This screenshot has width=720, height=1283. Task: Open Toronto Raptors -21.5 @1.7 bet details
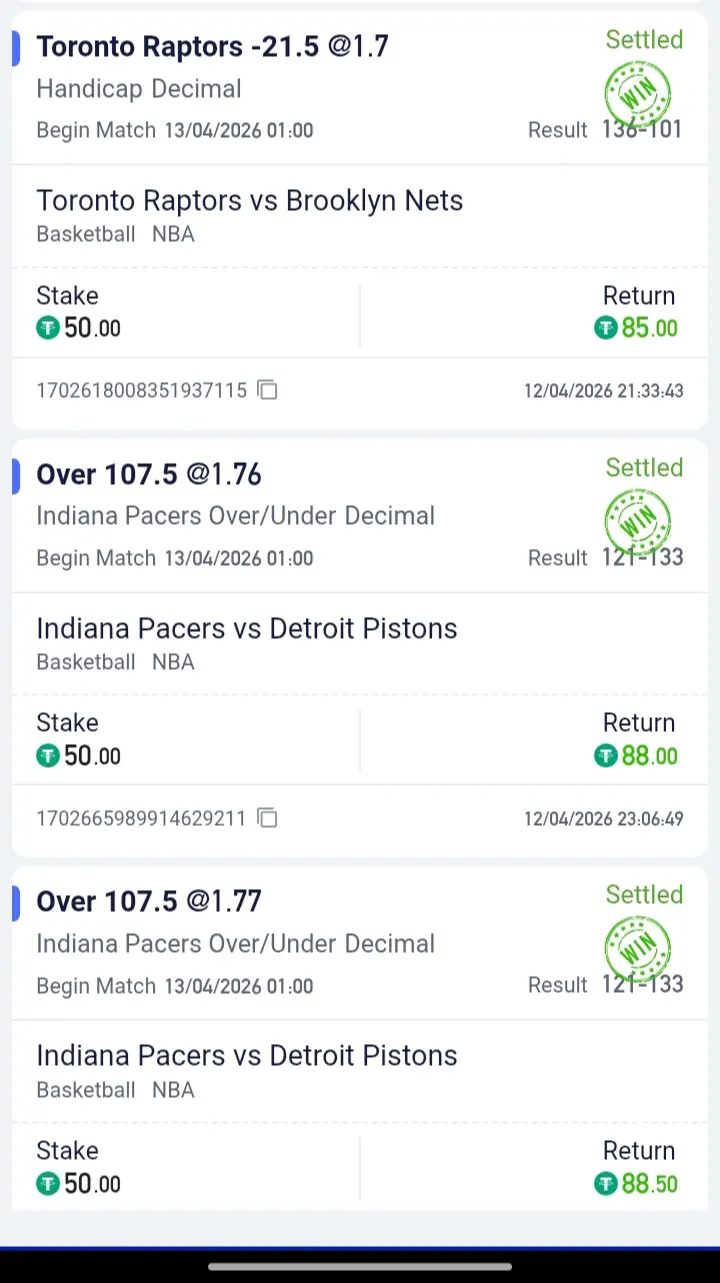[212, 47]
